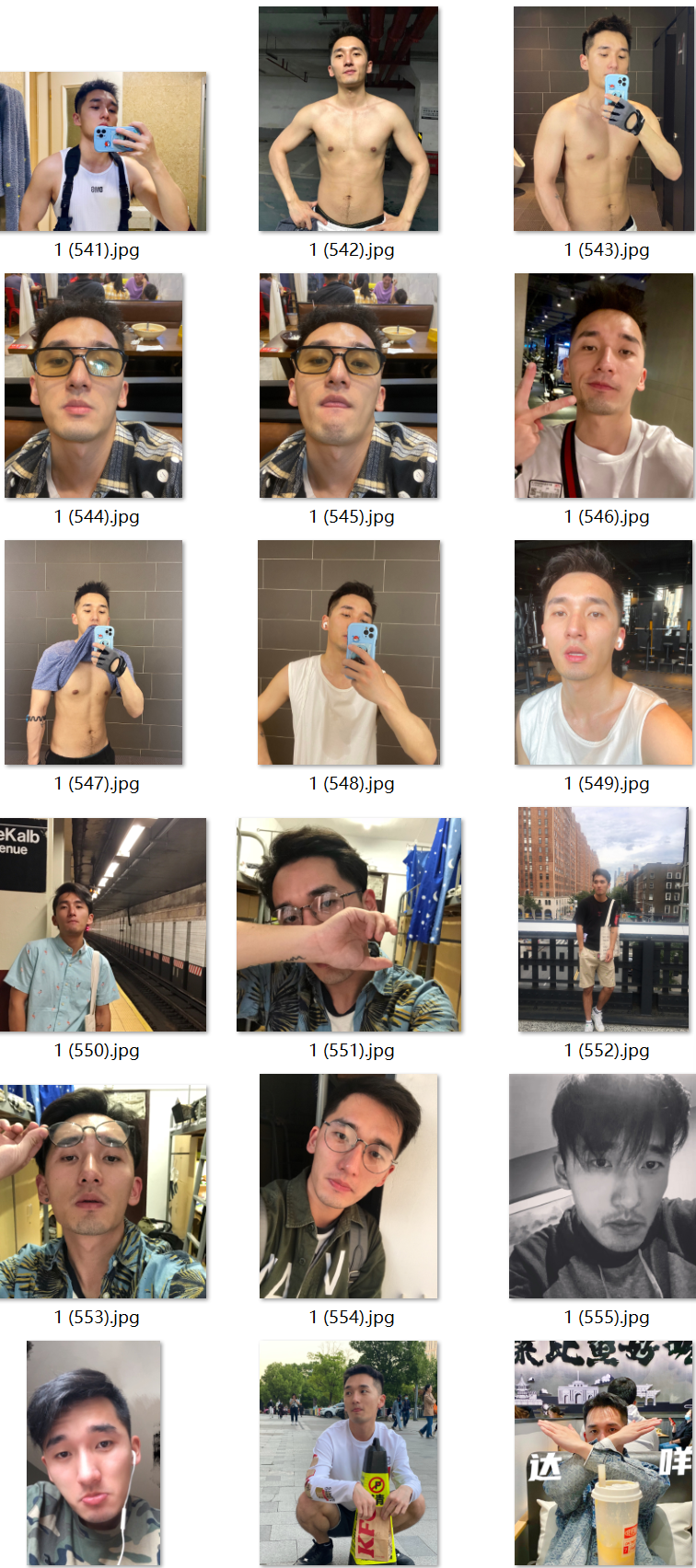Open the picture 1 (555).jpg
Screen dimensions: 696x1568
coord(603,1186)
